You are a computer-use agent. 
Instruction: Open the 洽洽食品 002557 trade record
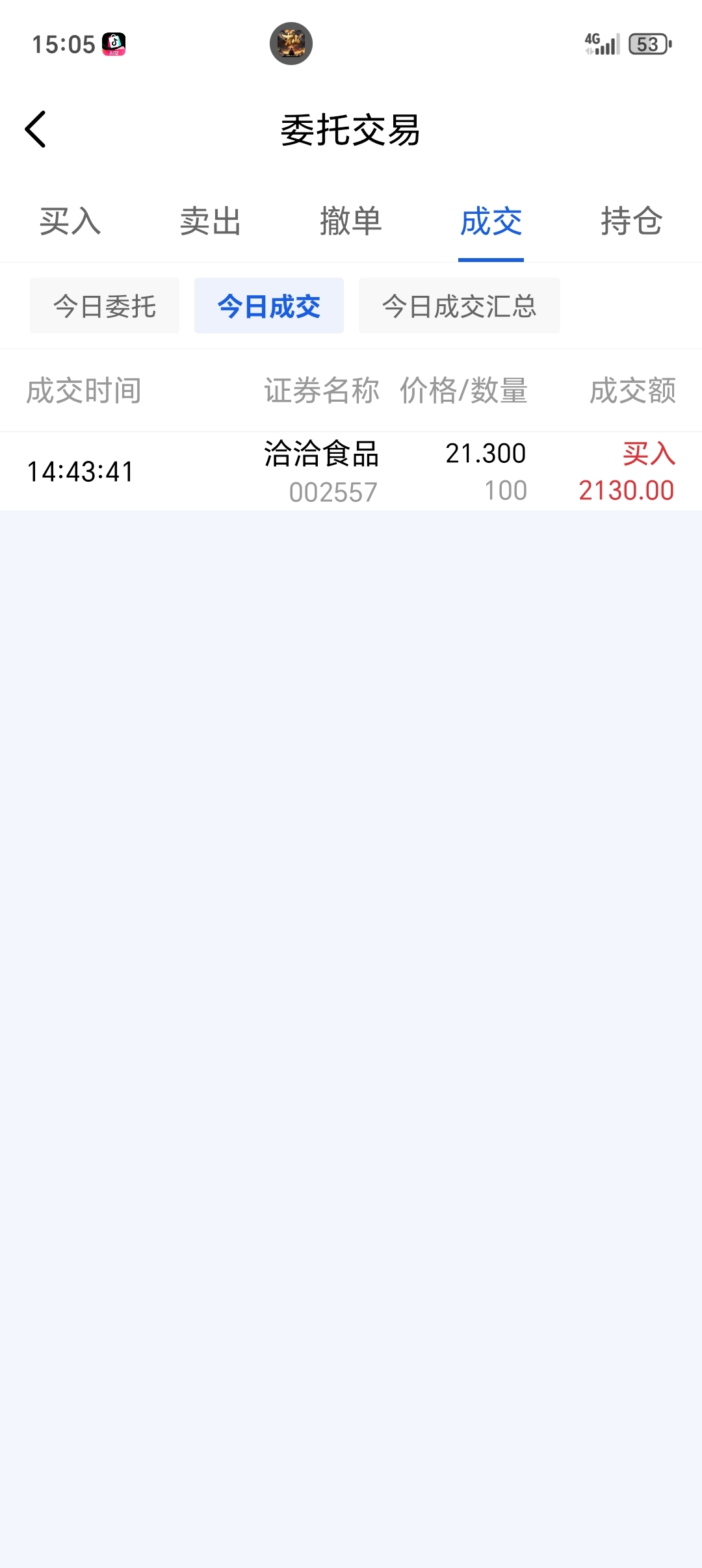point(351,472)
